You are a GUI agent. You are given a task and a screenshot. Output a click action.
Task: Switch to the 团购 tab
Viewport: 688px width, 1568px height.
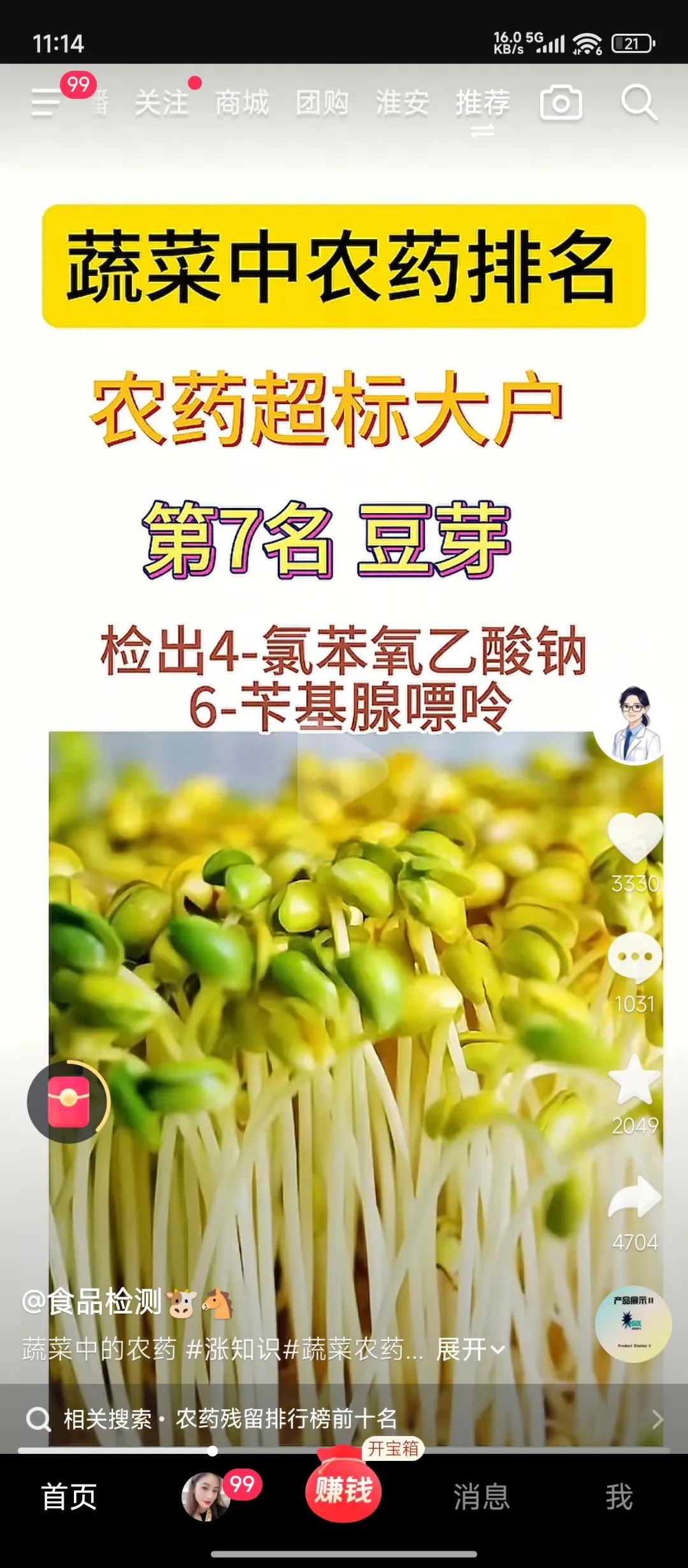click(x=322, y=103)
